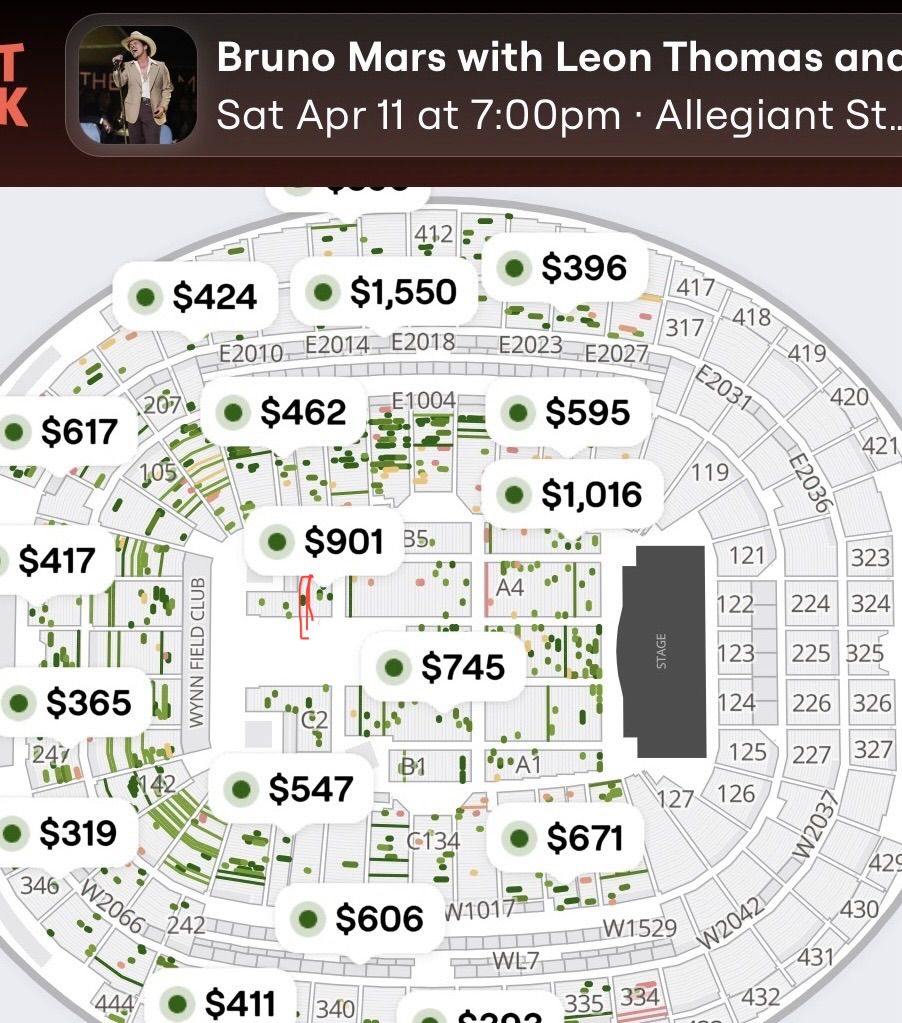Select the $424 price marker
902x1023 pixels.
pos(197,296)
